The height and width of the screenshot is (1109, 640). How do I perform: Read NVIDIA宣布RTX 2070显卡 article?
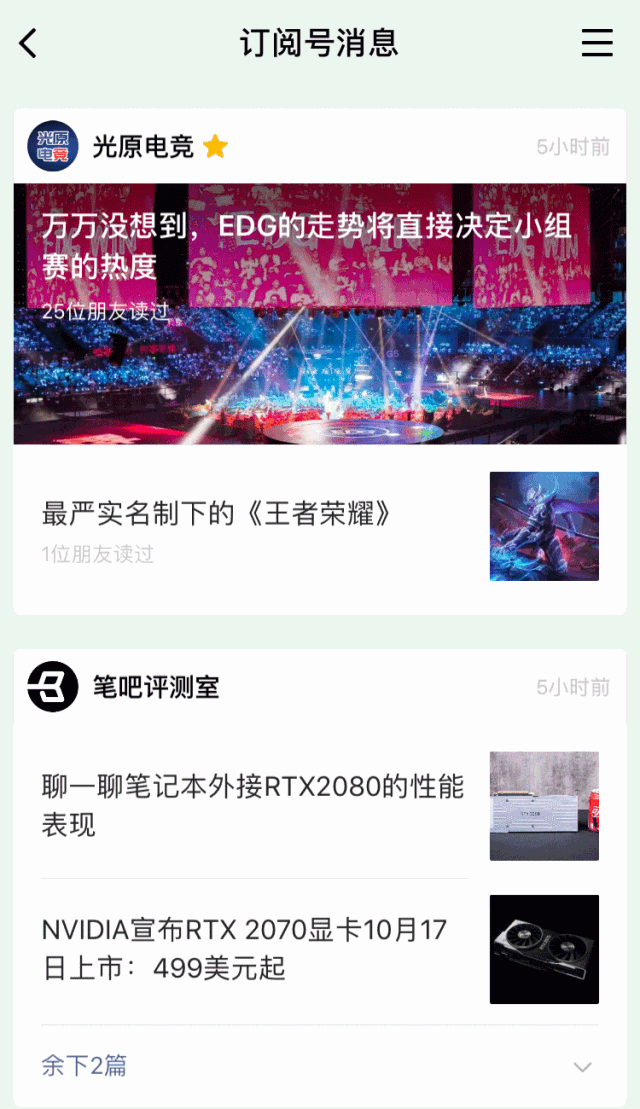tap(244, 949)
